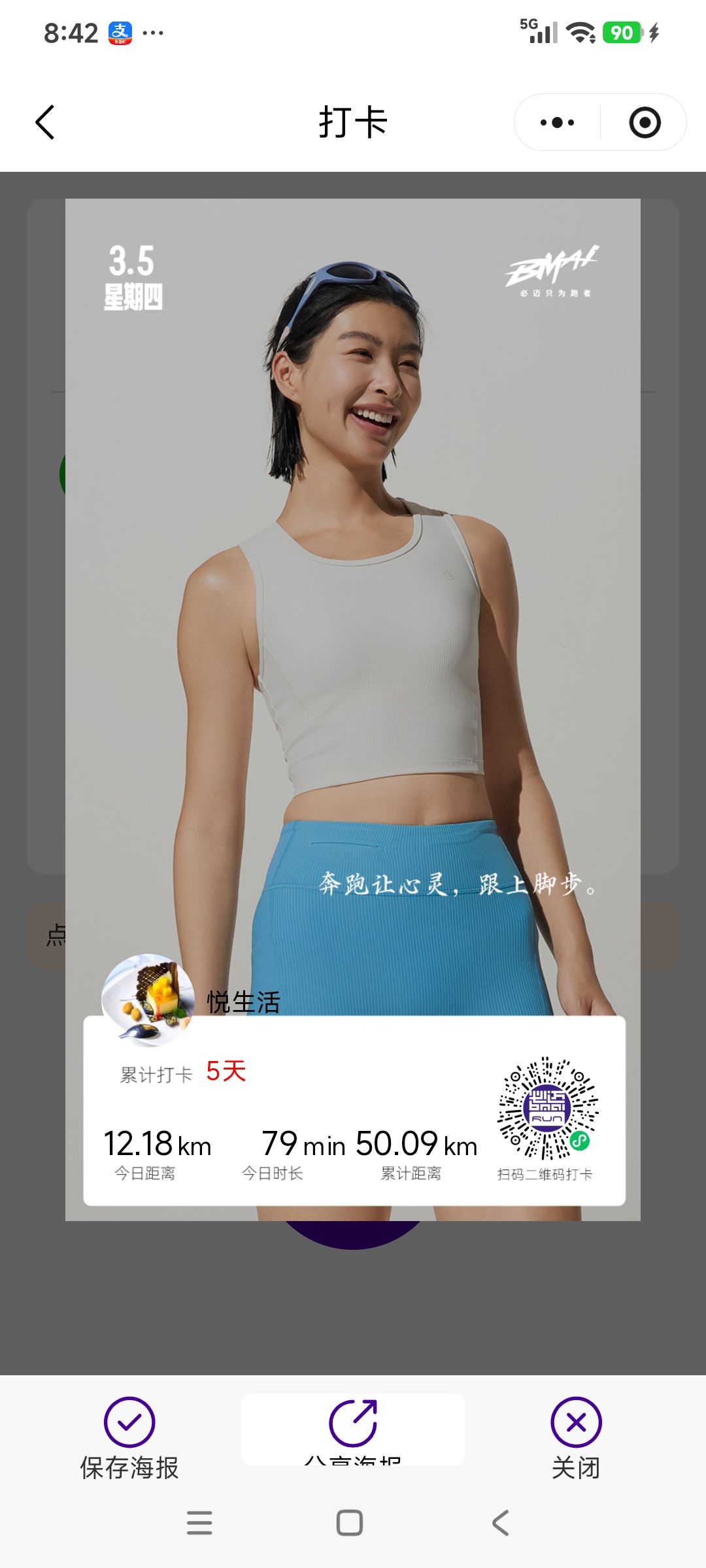Share the poster with 分享海报
The height and width of the screenshot is (1568, 706).
[353, 1429]
